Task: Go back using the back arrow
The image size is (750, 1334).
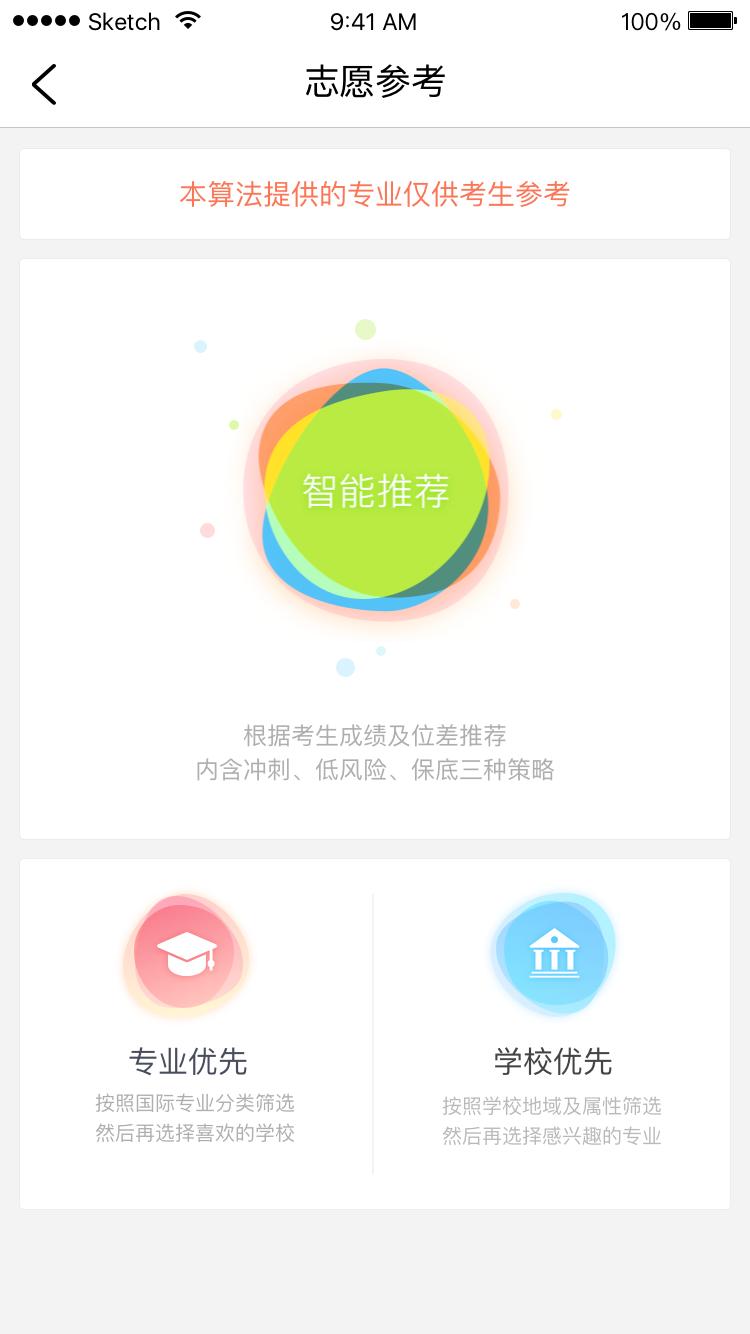Action: 44,84
